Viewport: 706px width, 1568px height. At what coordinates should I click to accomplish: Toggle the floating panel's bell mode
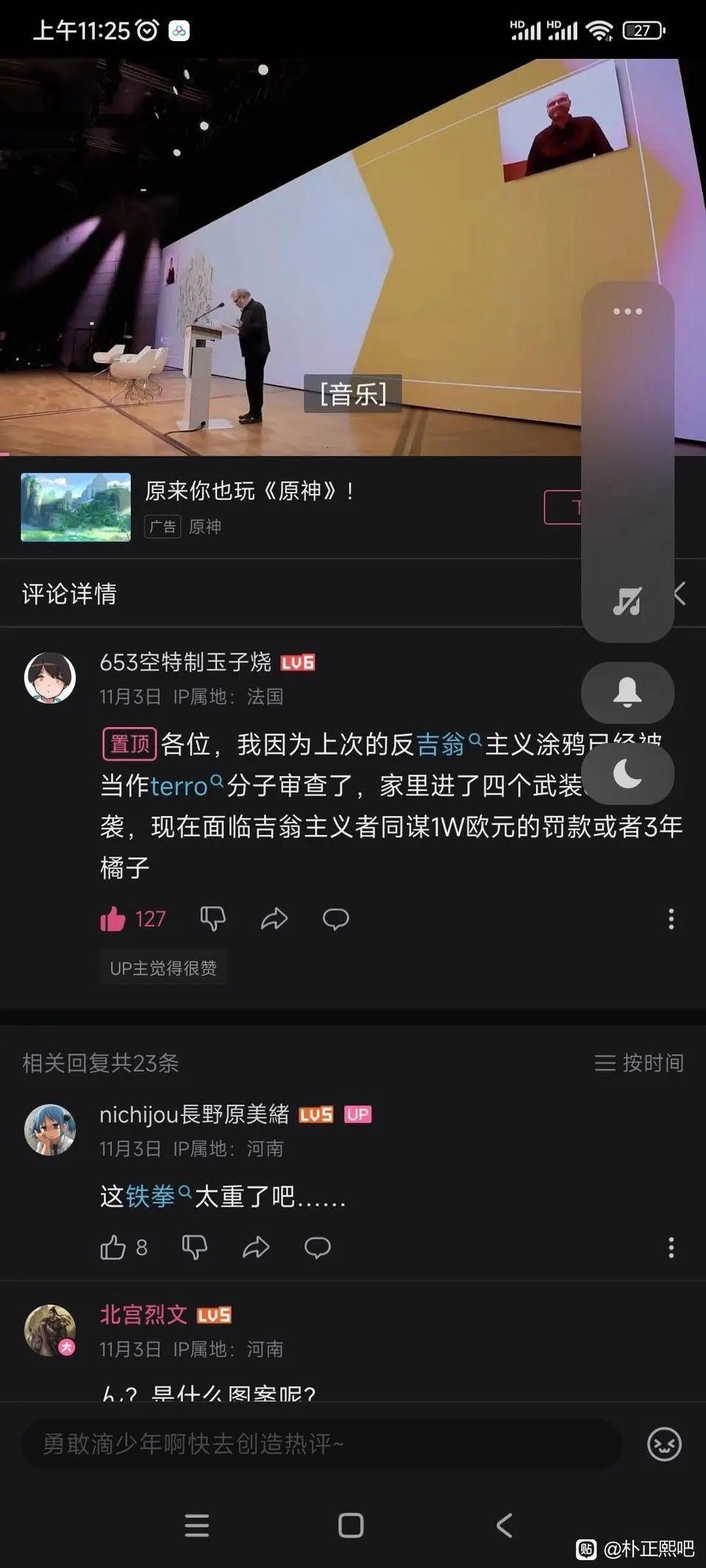click(627, 692)
